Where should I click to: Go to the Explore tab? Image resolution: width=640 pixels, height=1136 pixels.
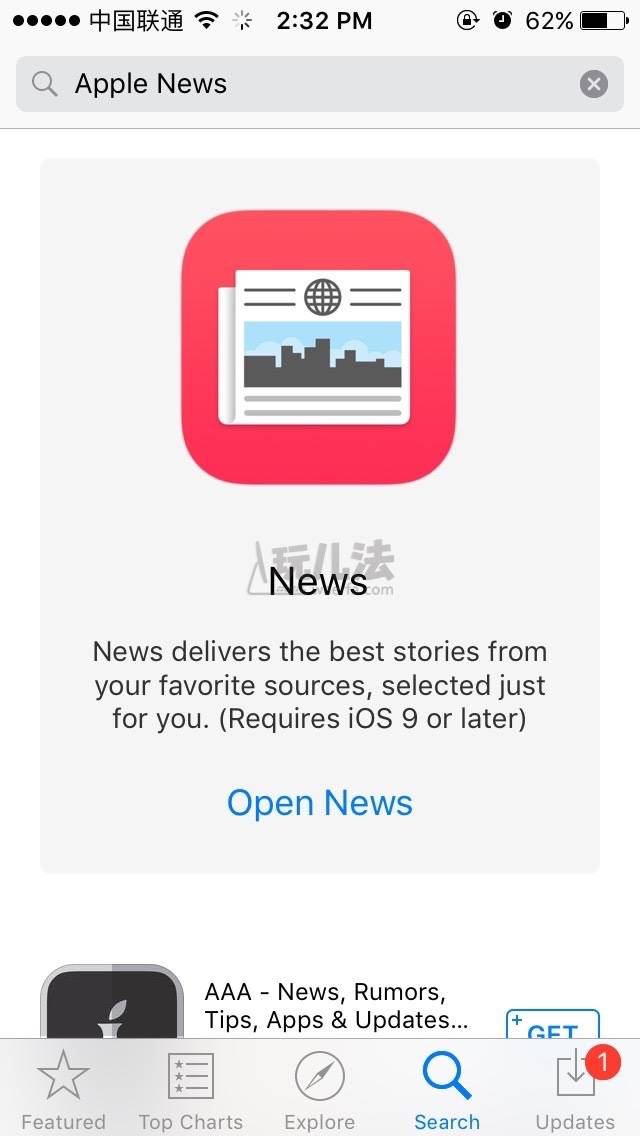[319, 1090]
